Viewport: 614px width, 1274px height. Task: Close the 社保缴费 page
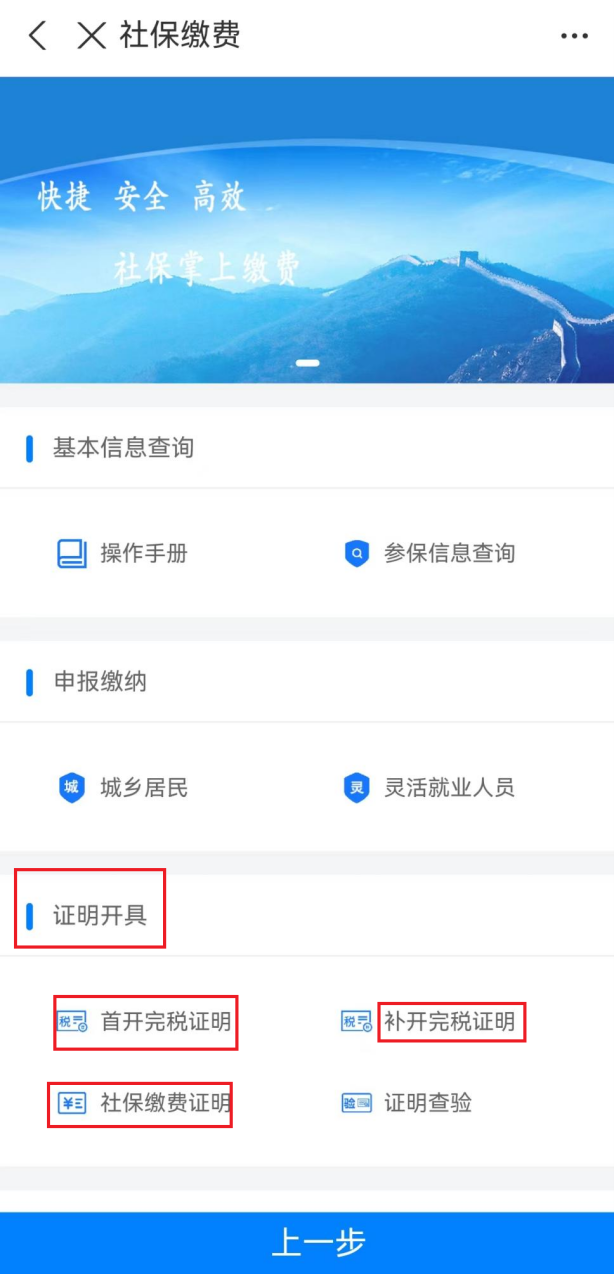(91, 36)
